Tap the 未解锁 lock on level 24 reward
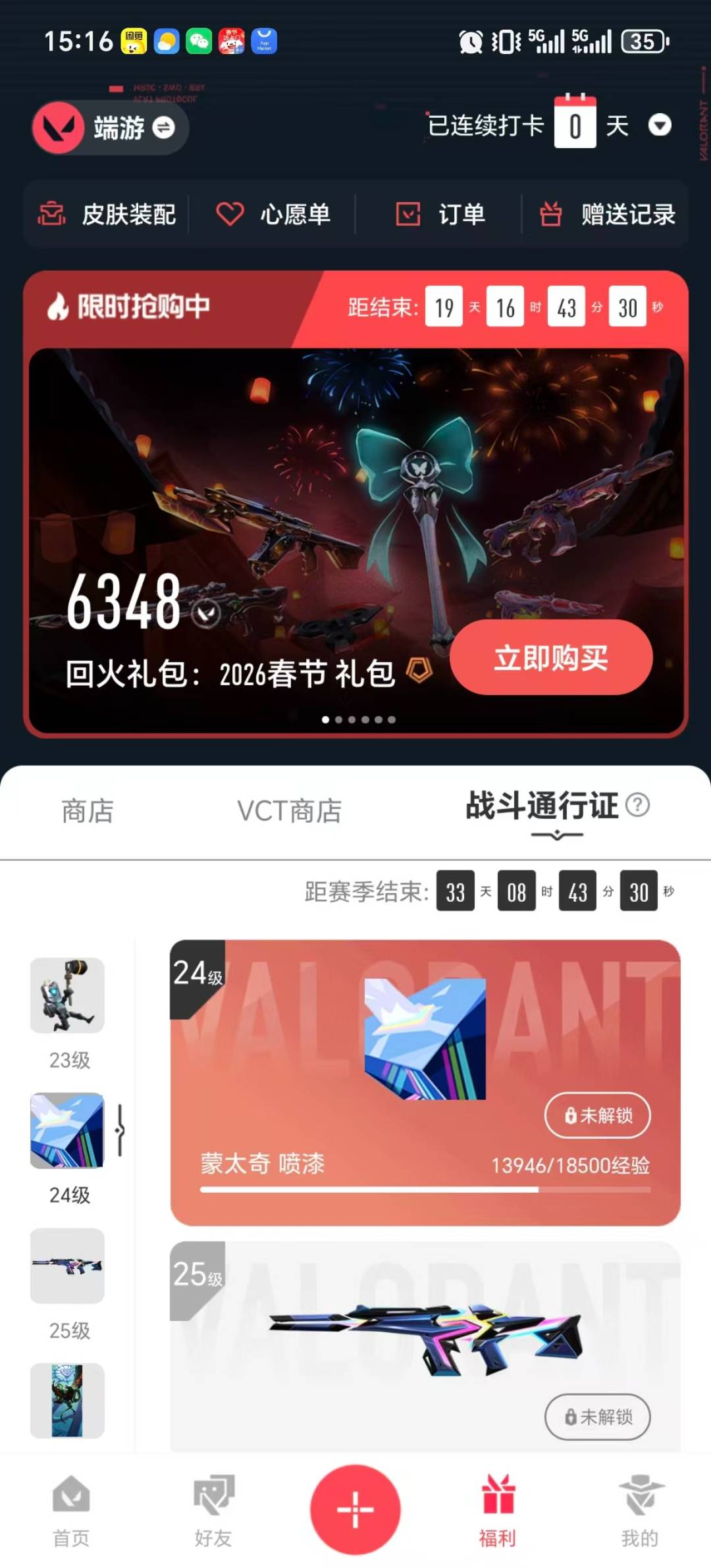The image size is (711, 1568). tap(596, 1115)
